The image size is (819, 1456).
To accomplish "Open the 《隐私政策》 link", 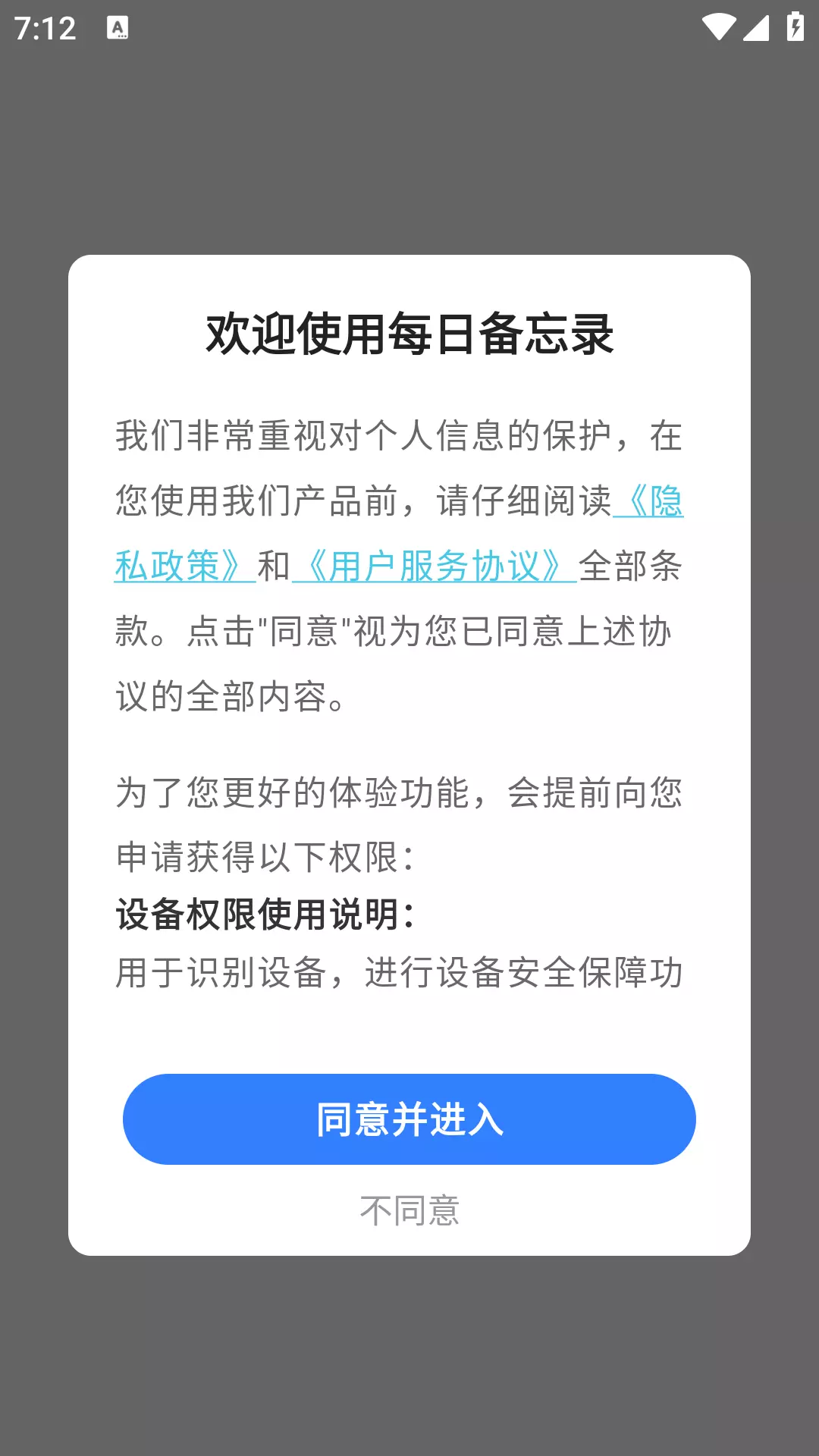I will coord(184,566).
